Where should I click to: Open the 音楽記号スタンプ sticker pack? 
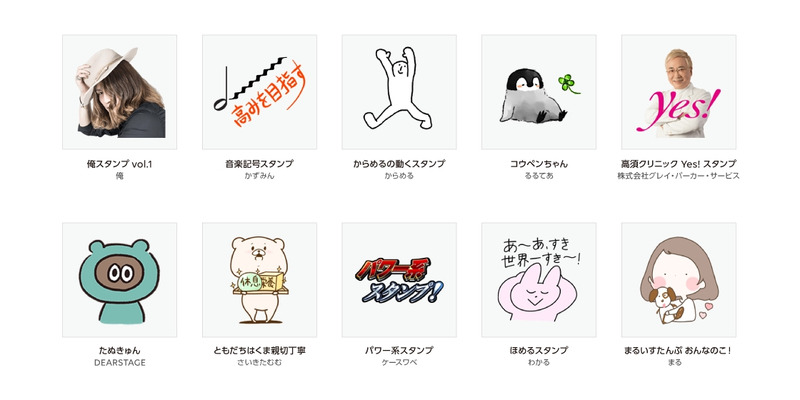pyautogui.click(x=259, y=92)
